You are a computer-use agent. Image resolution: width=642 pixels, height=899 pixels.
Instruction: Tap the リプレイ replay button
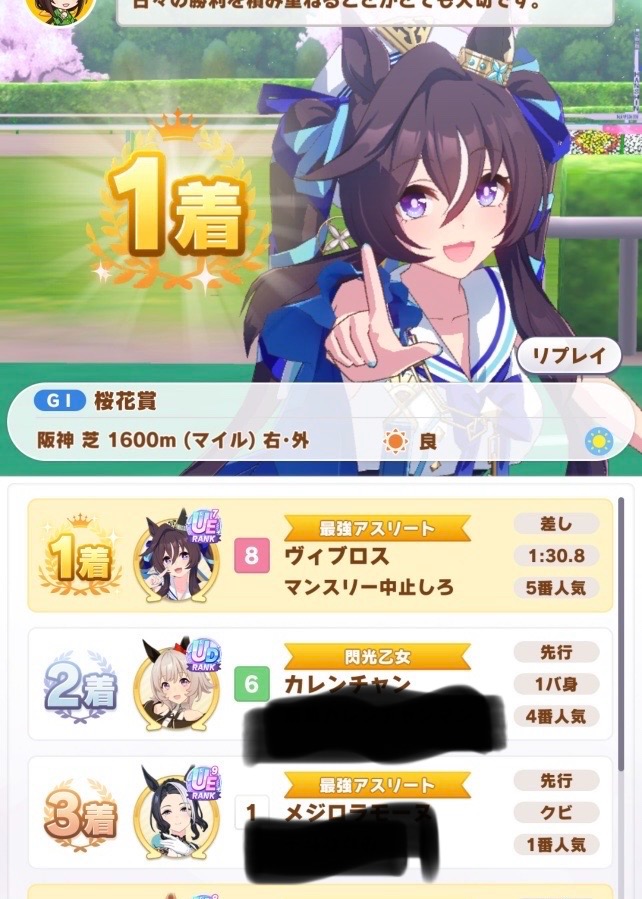(570, 357)
